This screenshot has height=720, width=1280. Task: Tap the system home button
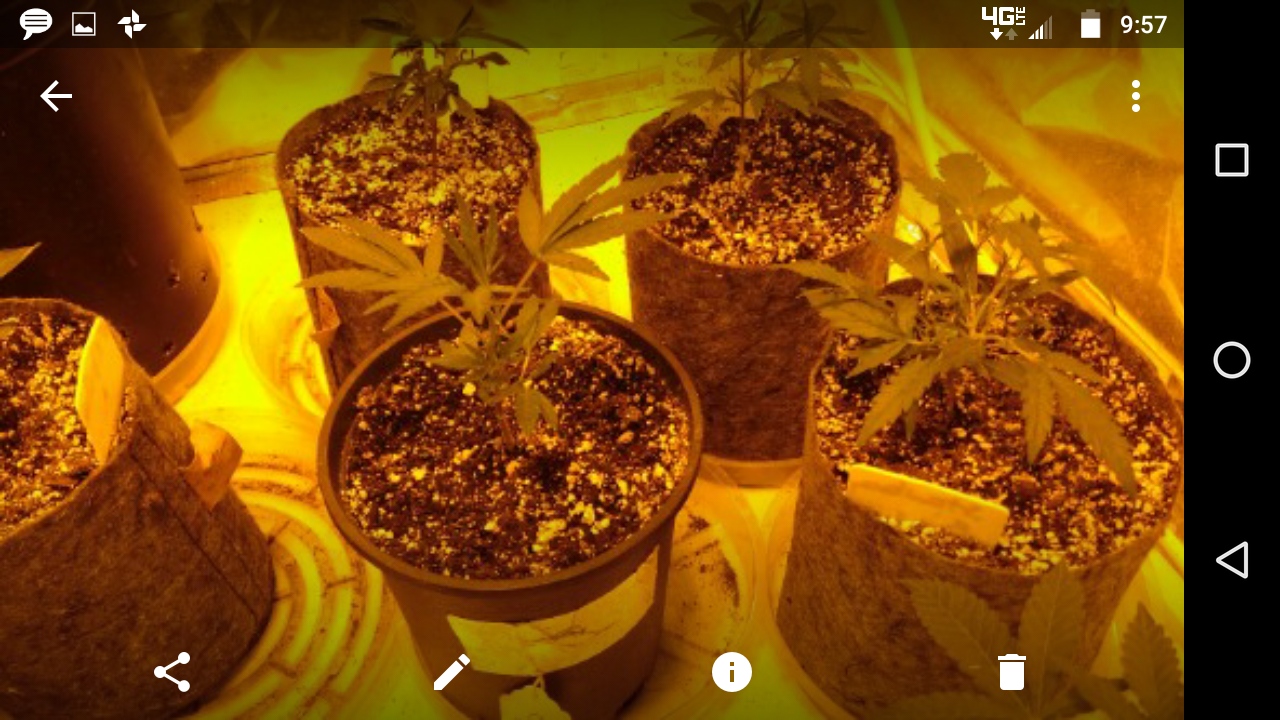pyautogui.click(x=1231, y=360)
